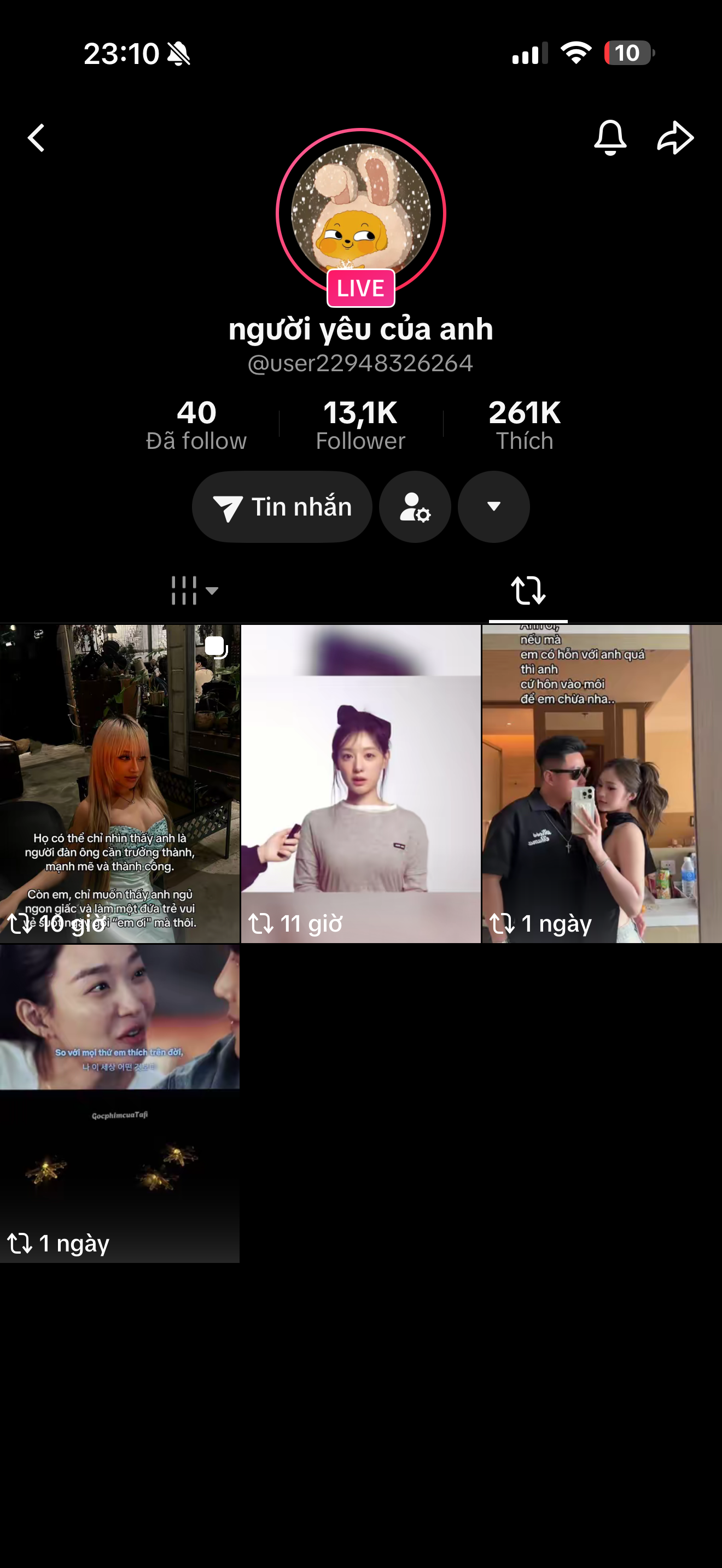This screenshot has height=1568, width=722.
Task: Open the repost from 10 giờ
Action: pyautogui.click(x=120, y=783)
